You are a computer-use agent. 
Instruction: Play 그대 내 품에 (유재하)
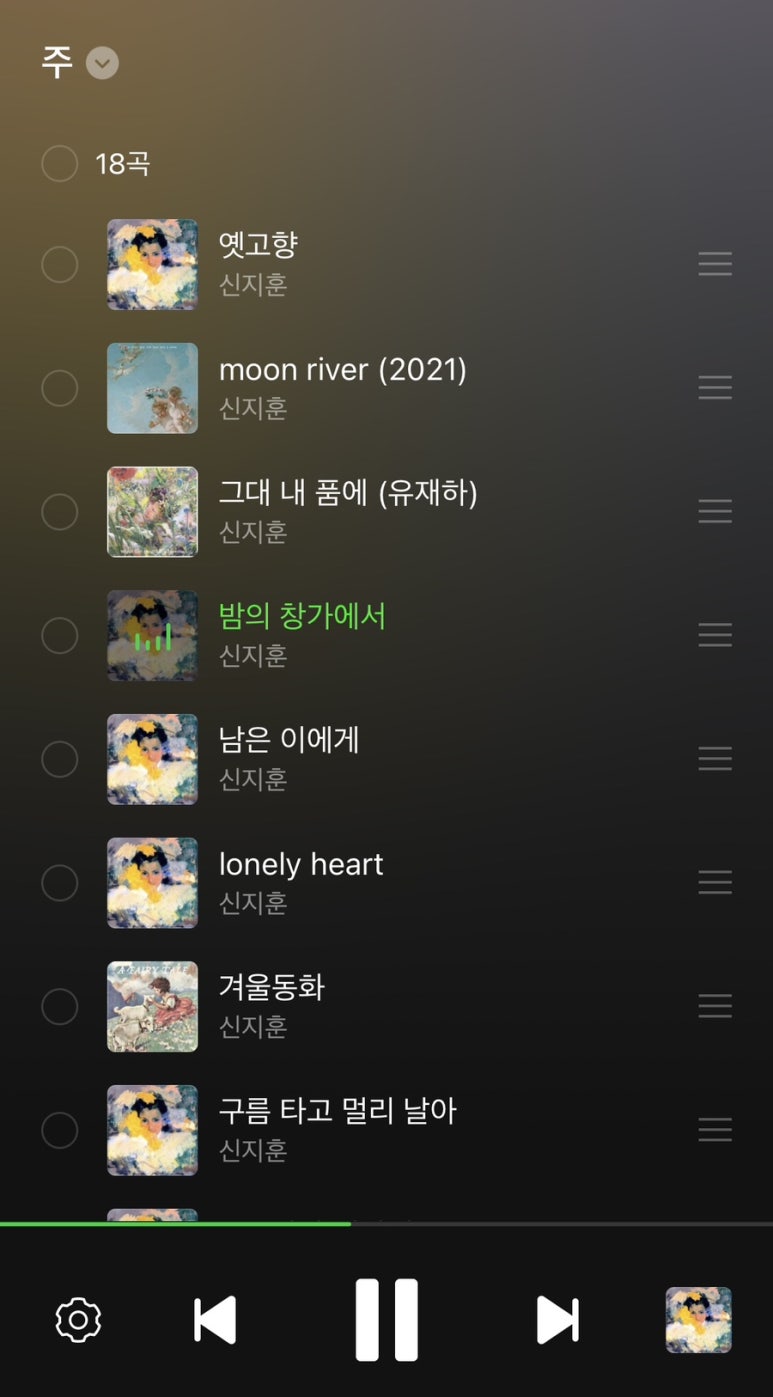click(347, 493)
